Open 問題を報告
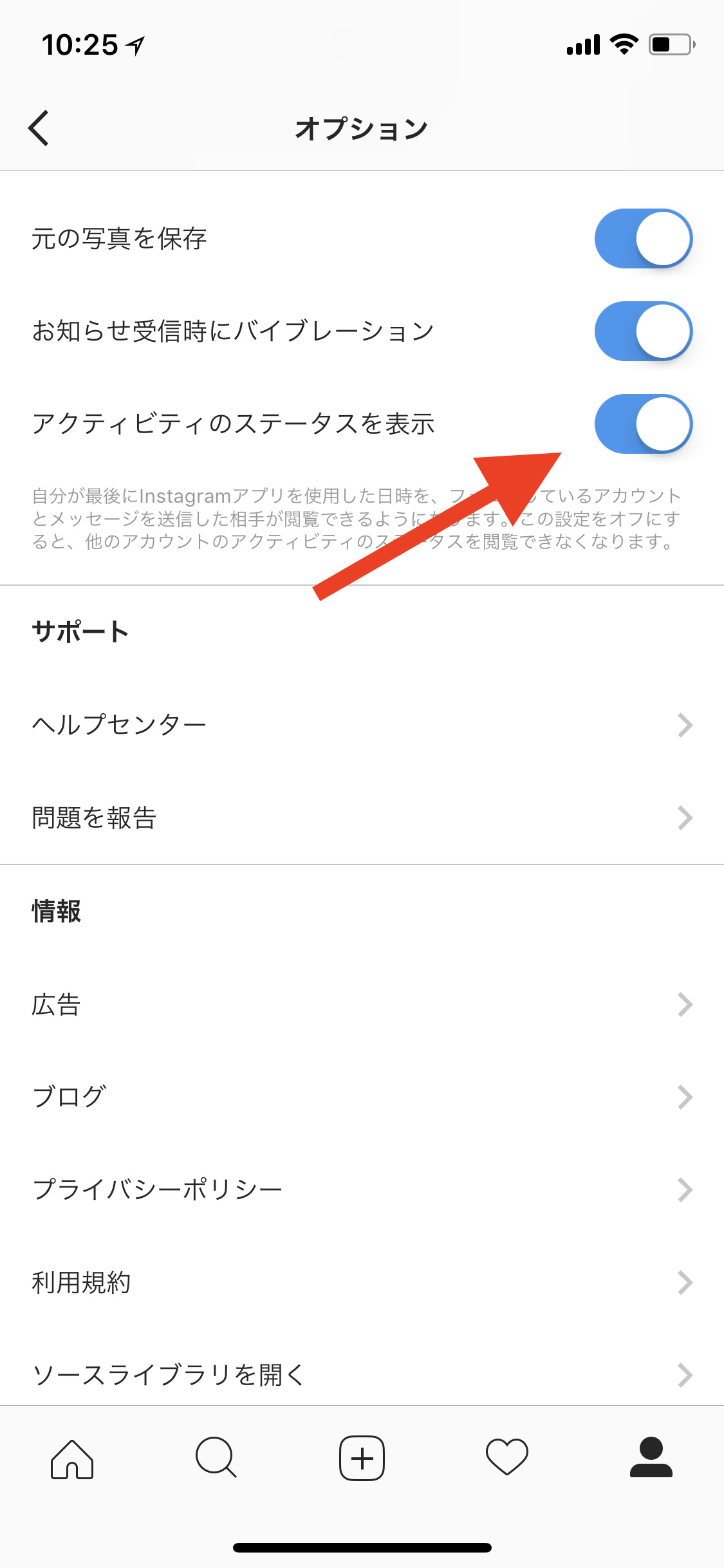Screen dimensions: 724x1568 coord(362,817)
